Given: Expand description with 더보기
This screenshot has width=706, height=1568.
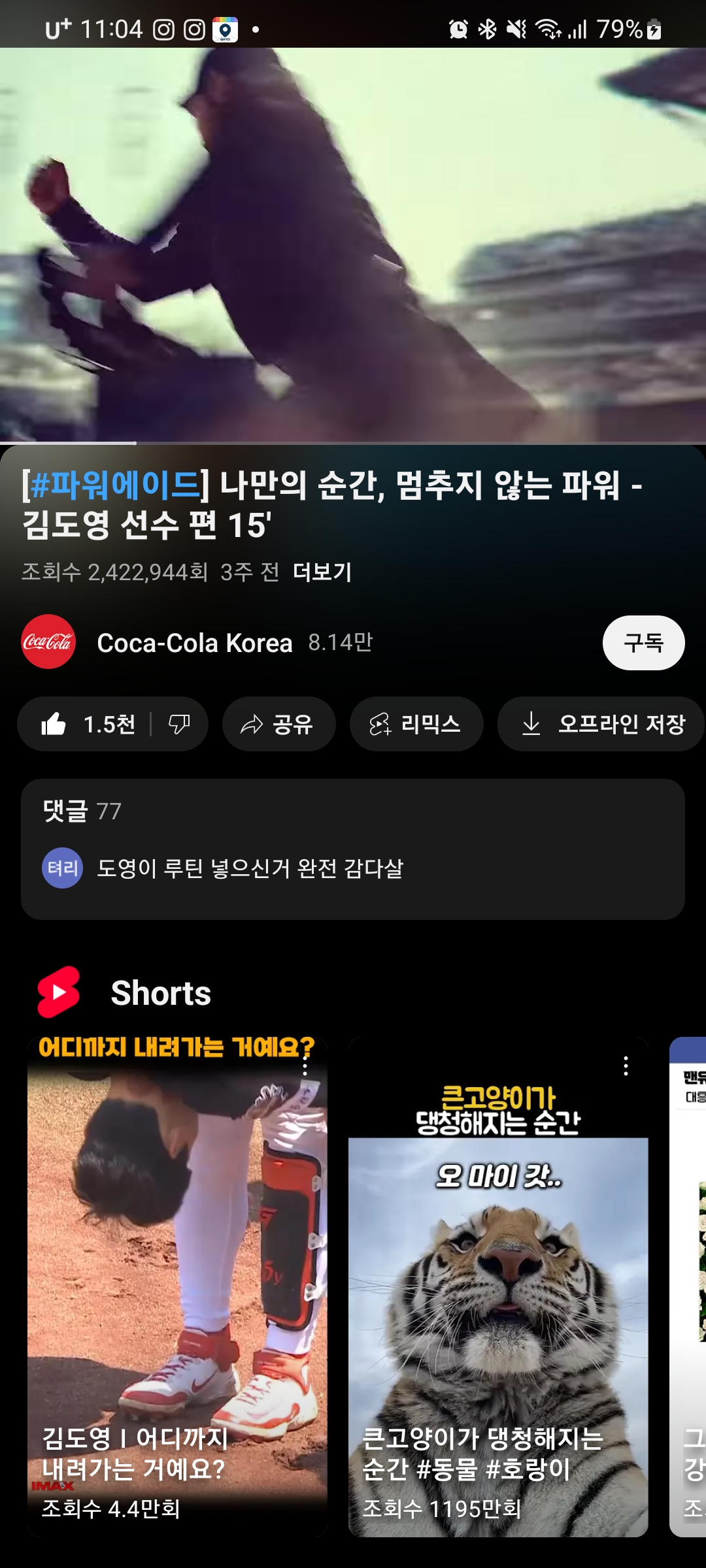Looking at the screenshot, I should (x=322, y=572).
